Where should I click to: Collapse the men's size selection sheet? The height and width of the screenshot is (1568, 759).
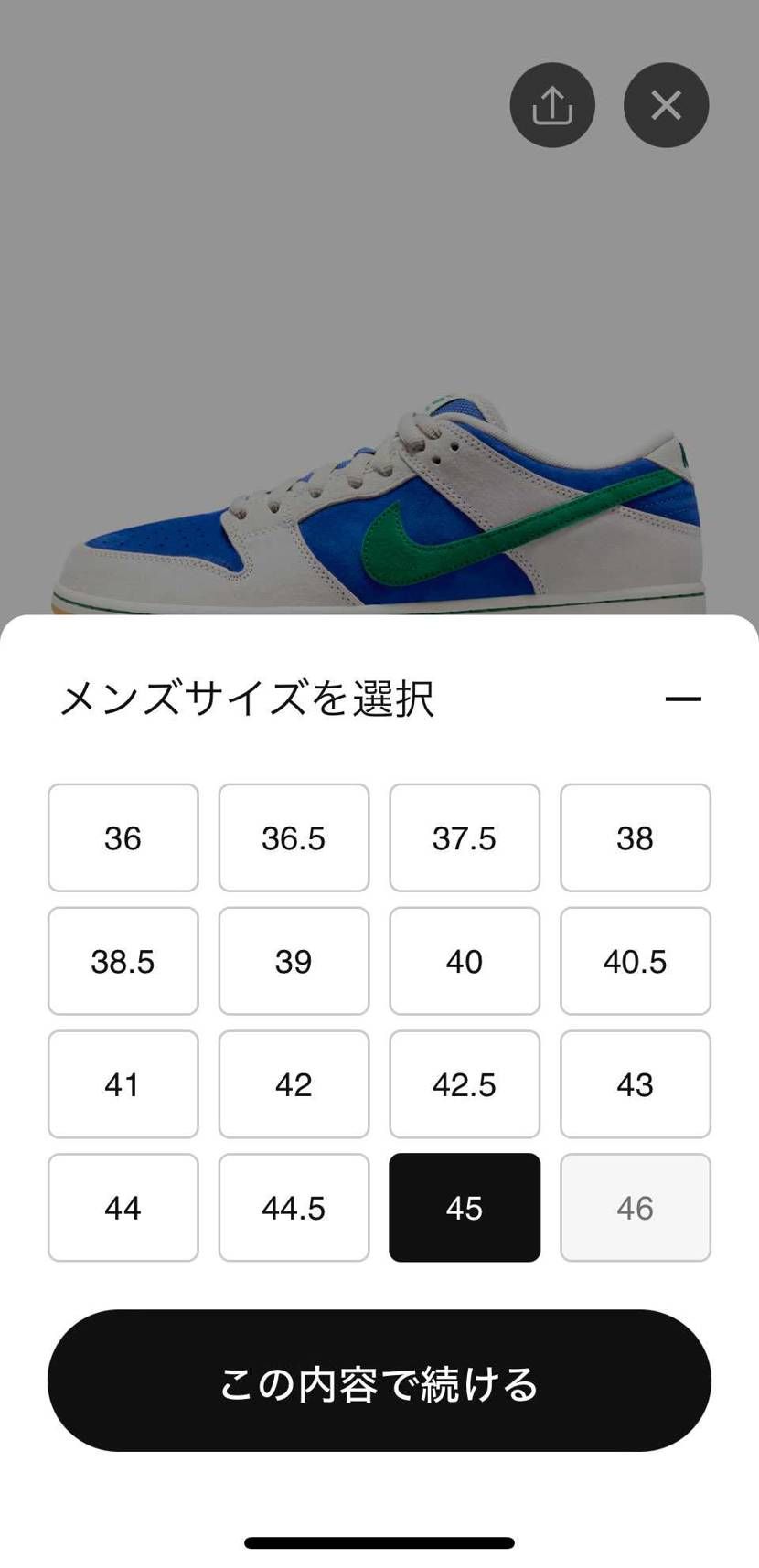point(682,699)
